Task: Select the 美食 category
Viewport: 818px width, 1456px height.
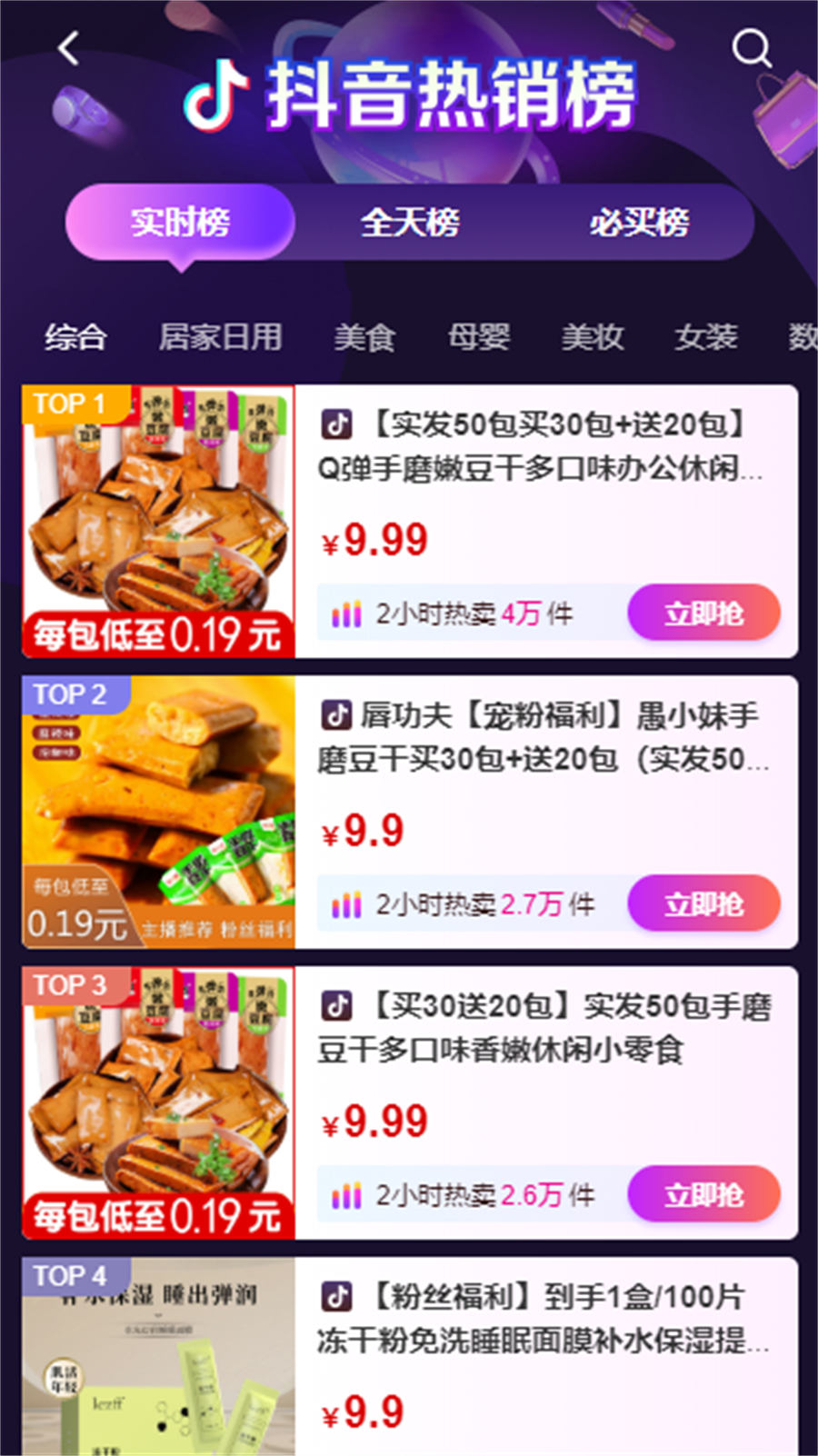Action: pyautogui.click(x=363, y=337)
